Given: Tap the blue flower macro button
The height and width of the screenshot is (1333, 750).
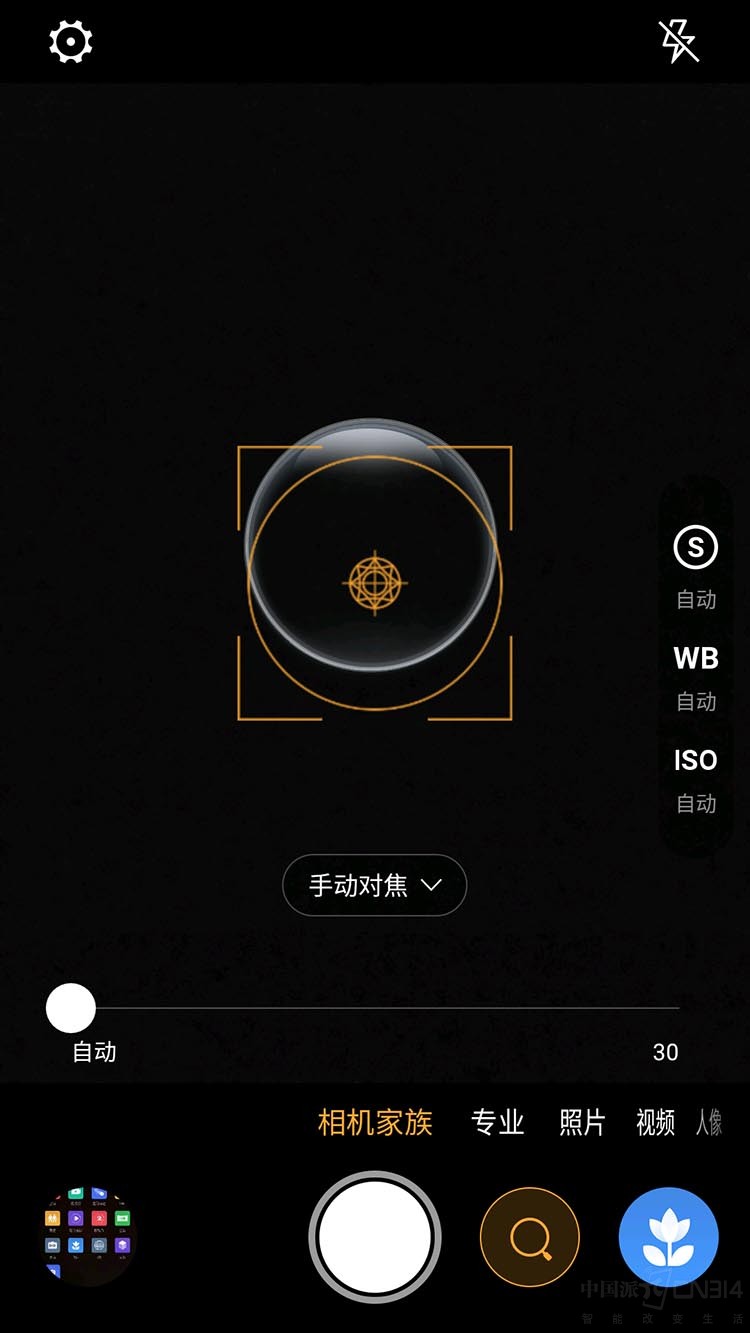Looking at the screenshot, I should click(x=668, y=1238).
